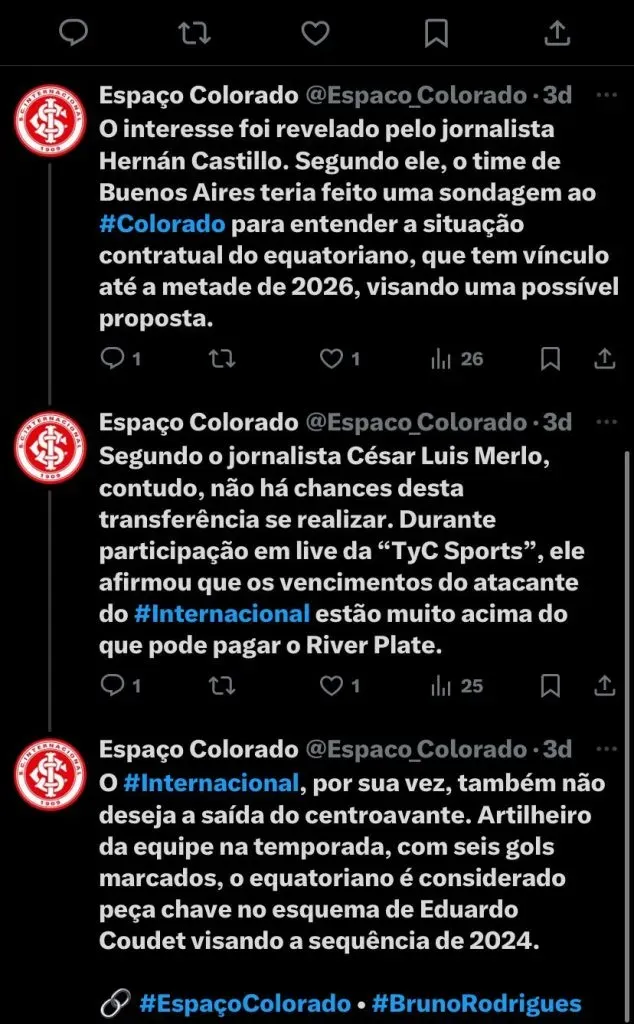Share using the topmost share icon
This screenshot has width=634, height=1024.
click(x=556, y=33)
